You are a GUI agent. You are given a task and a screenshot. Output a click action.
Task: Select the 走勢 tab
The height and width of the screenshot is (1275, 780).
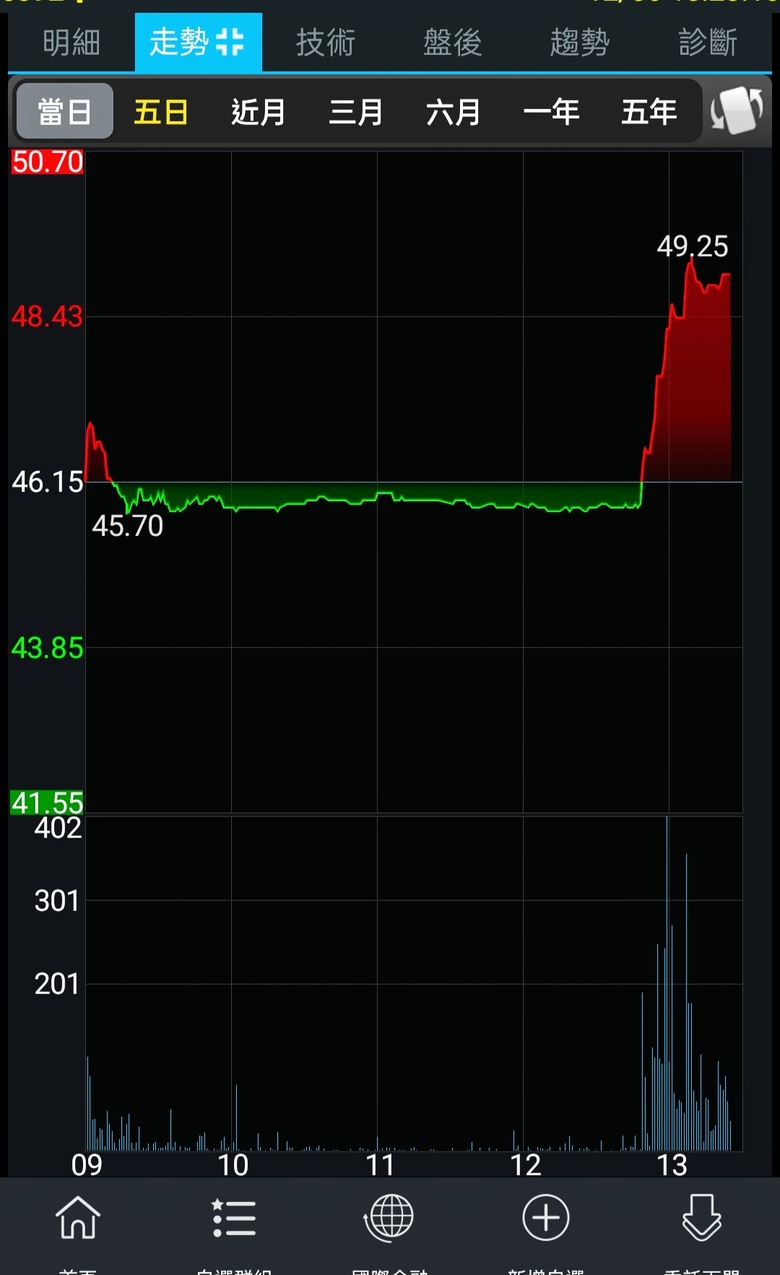coord(198,43)
